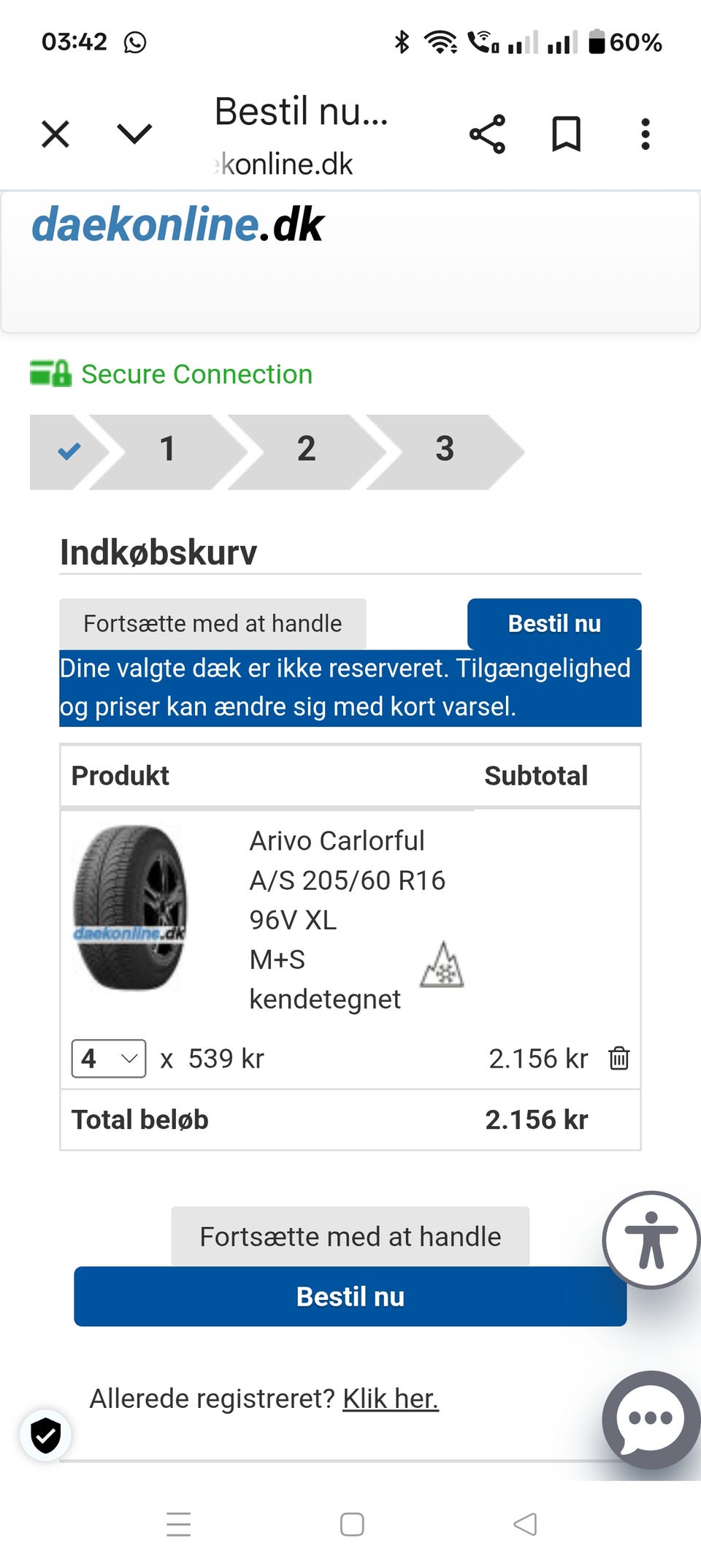This screenshot has width=701, height=1568.
Task: Bookmark the current page
Action: [x=566, y=134]
